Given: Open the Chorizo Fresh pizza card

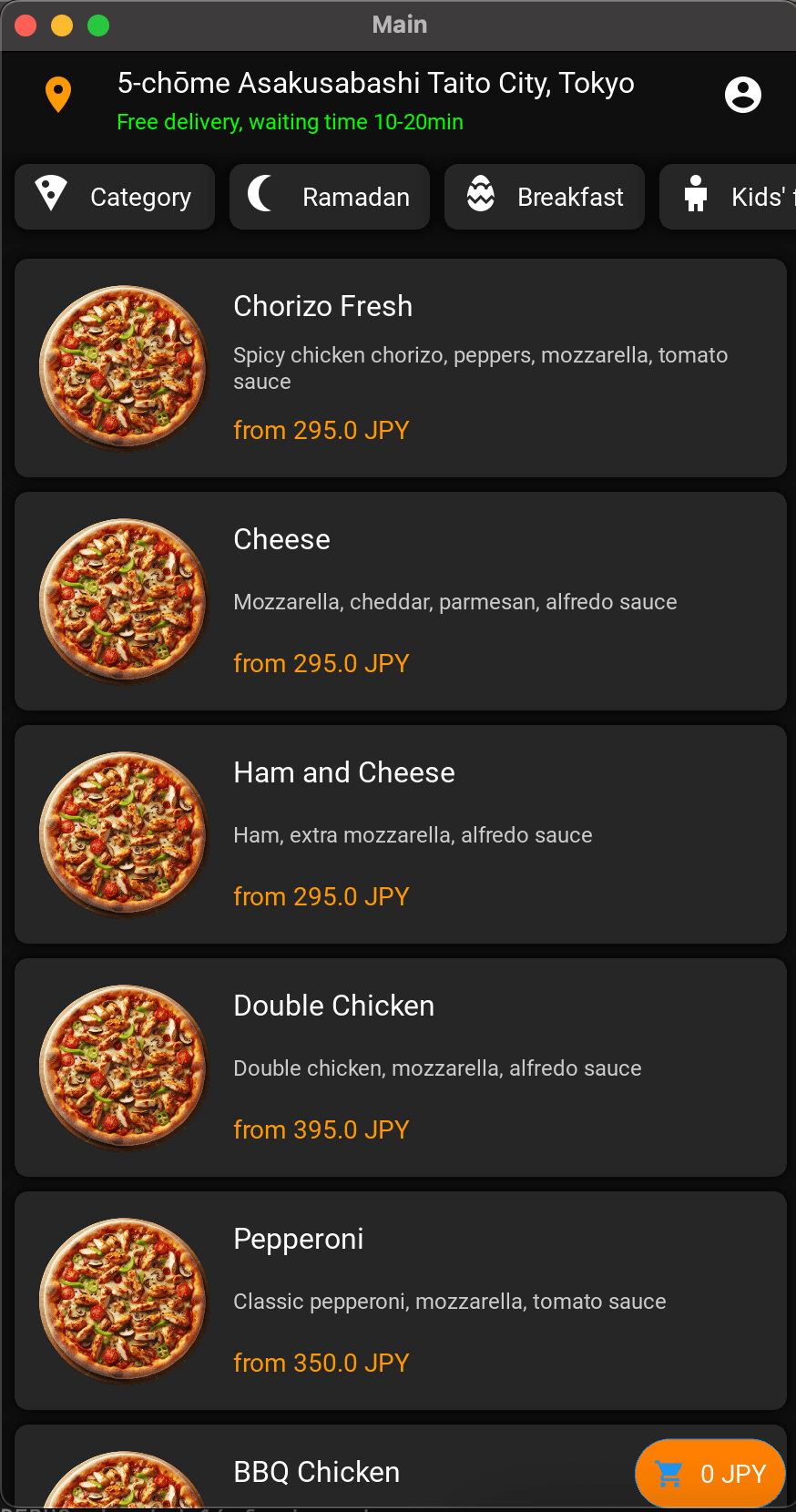Looking at the screenshot, I should pos(400,368).
